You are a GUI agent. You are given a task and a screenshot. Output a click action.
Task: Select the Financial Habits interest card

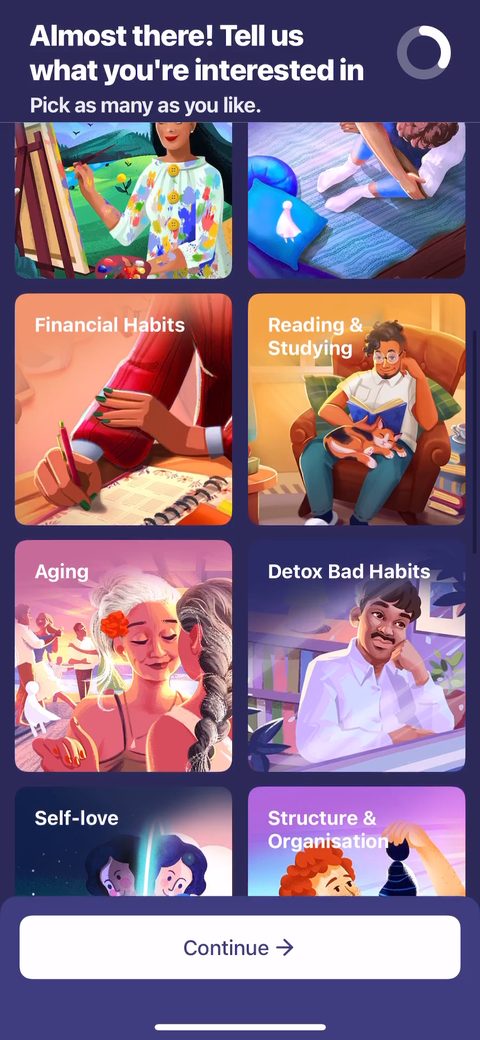coord(123,409)
